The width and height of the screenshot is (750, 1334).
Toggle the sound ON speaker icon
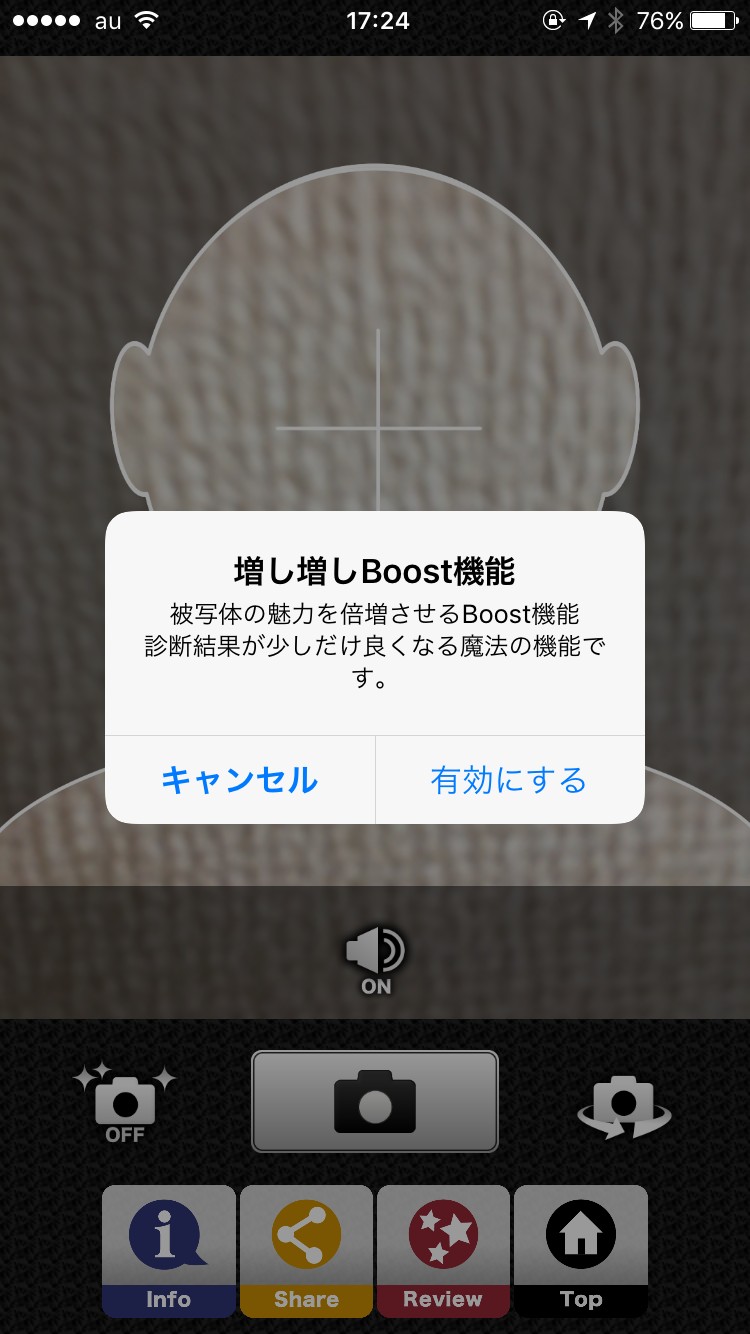tap(376, 960)
